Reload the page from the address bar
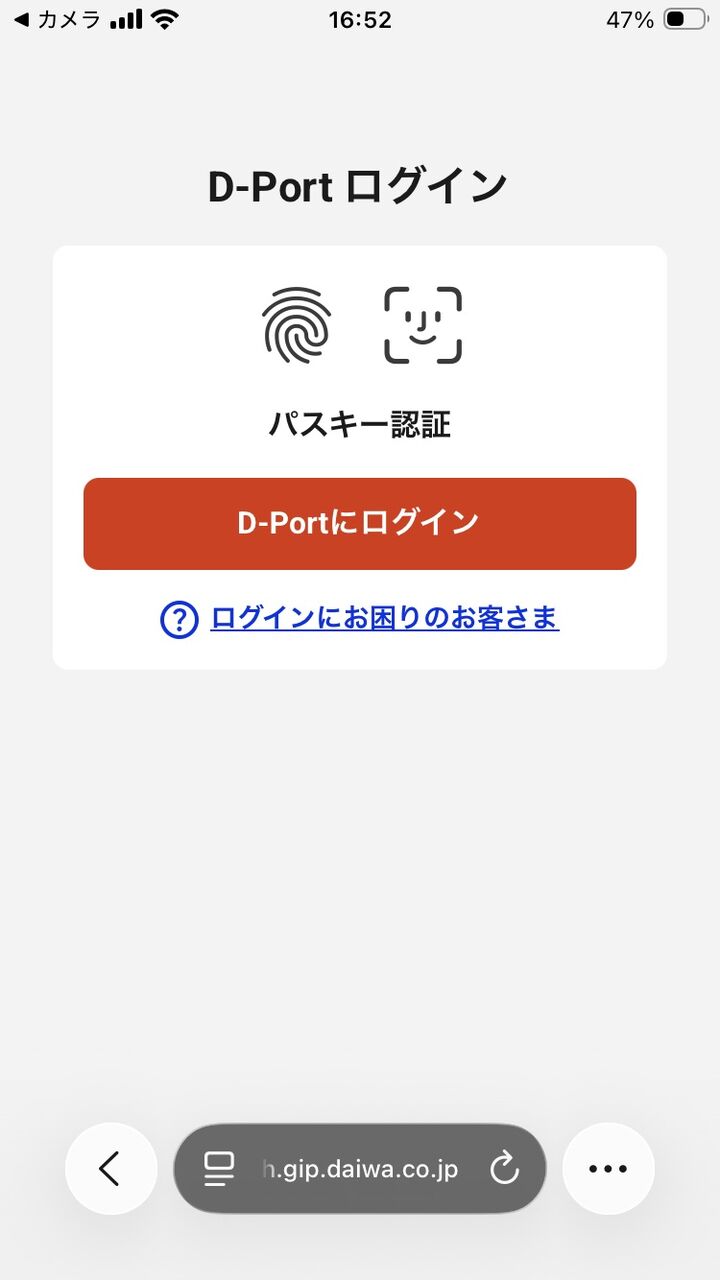720x1280 pixels. click(x=504, y=1168)
